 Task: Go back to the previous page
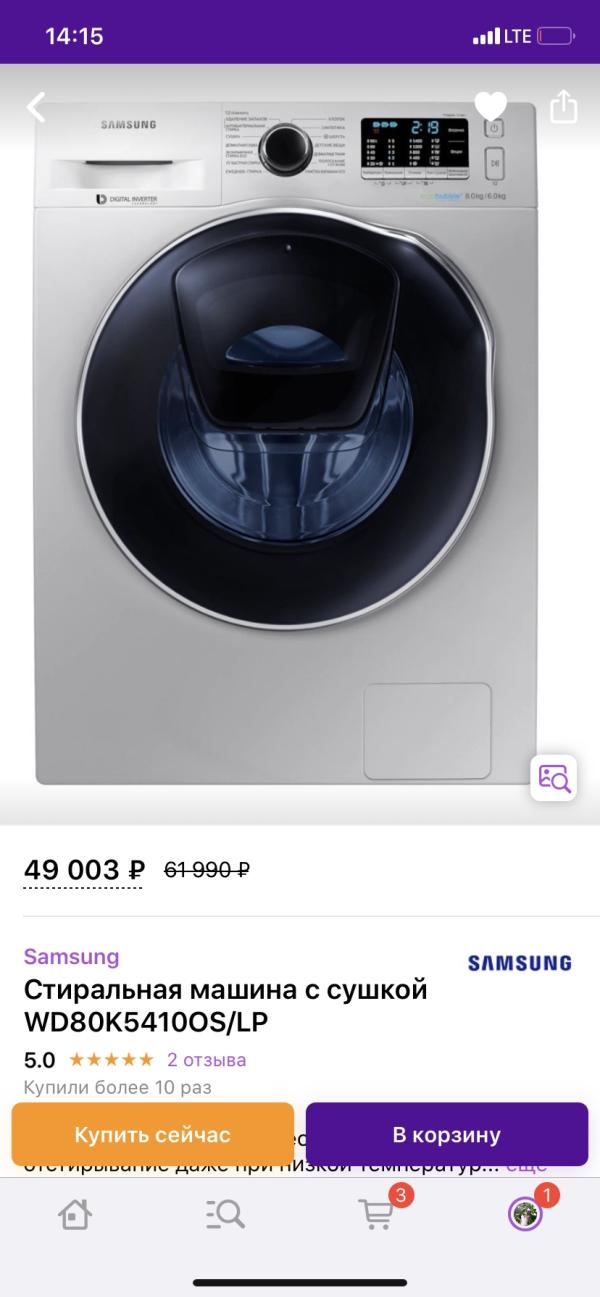(37, 107)
